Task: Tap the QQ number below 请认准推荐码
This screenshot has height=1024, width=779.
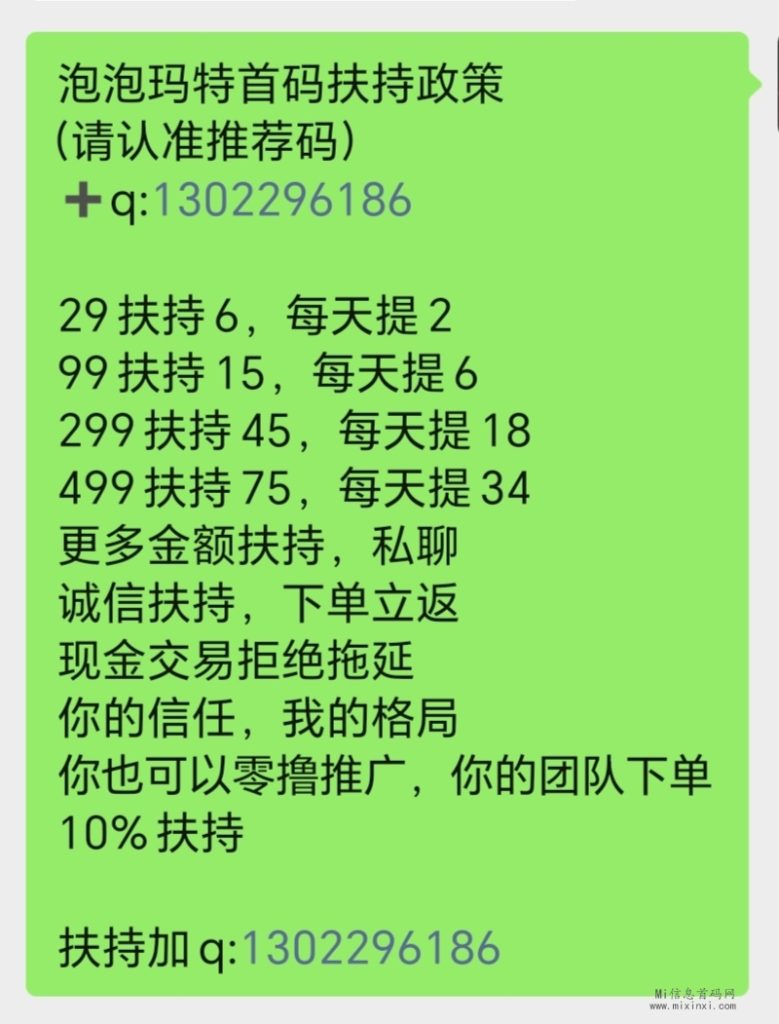Action: (x=281, y=201)
